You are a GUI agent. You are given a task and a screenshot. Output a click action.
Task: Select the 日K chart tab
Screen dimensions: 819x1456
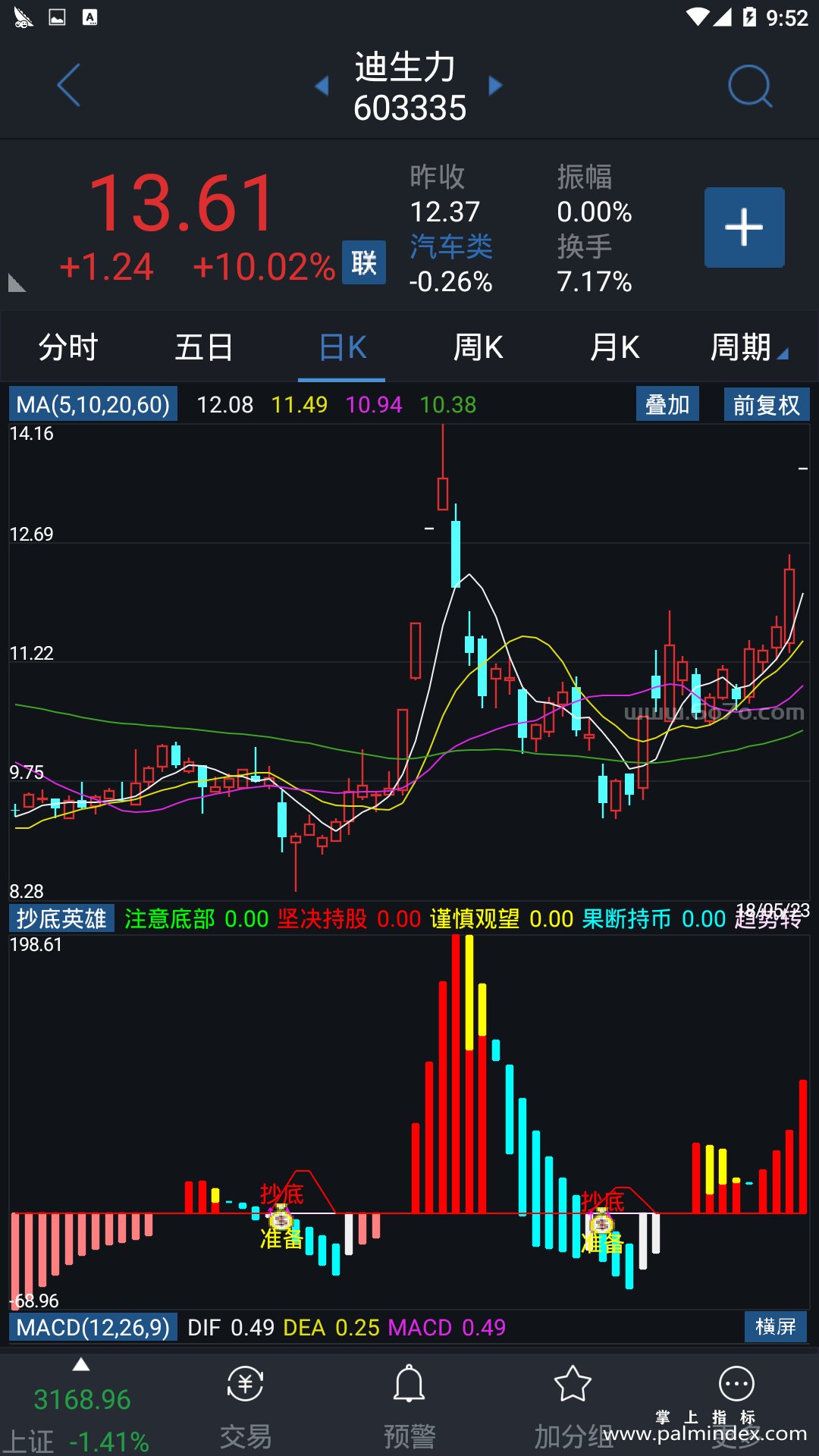coord(342,347)
